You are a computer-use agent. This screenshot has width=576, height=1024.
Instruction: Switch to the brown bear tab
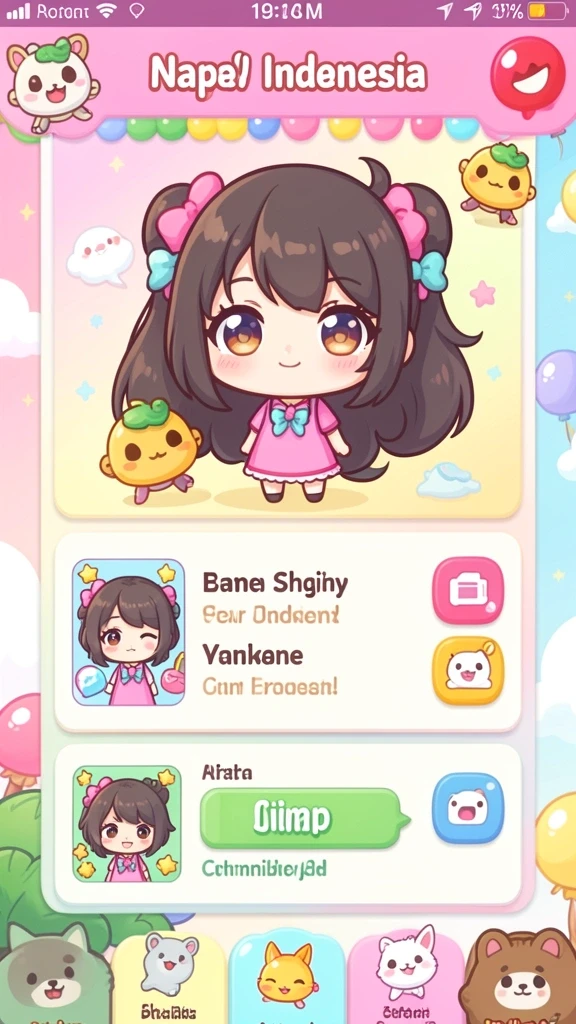click(x=519, y=977)
